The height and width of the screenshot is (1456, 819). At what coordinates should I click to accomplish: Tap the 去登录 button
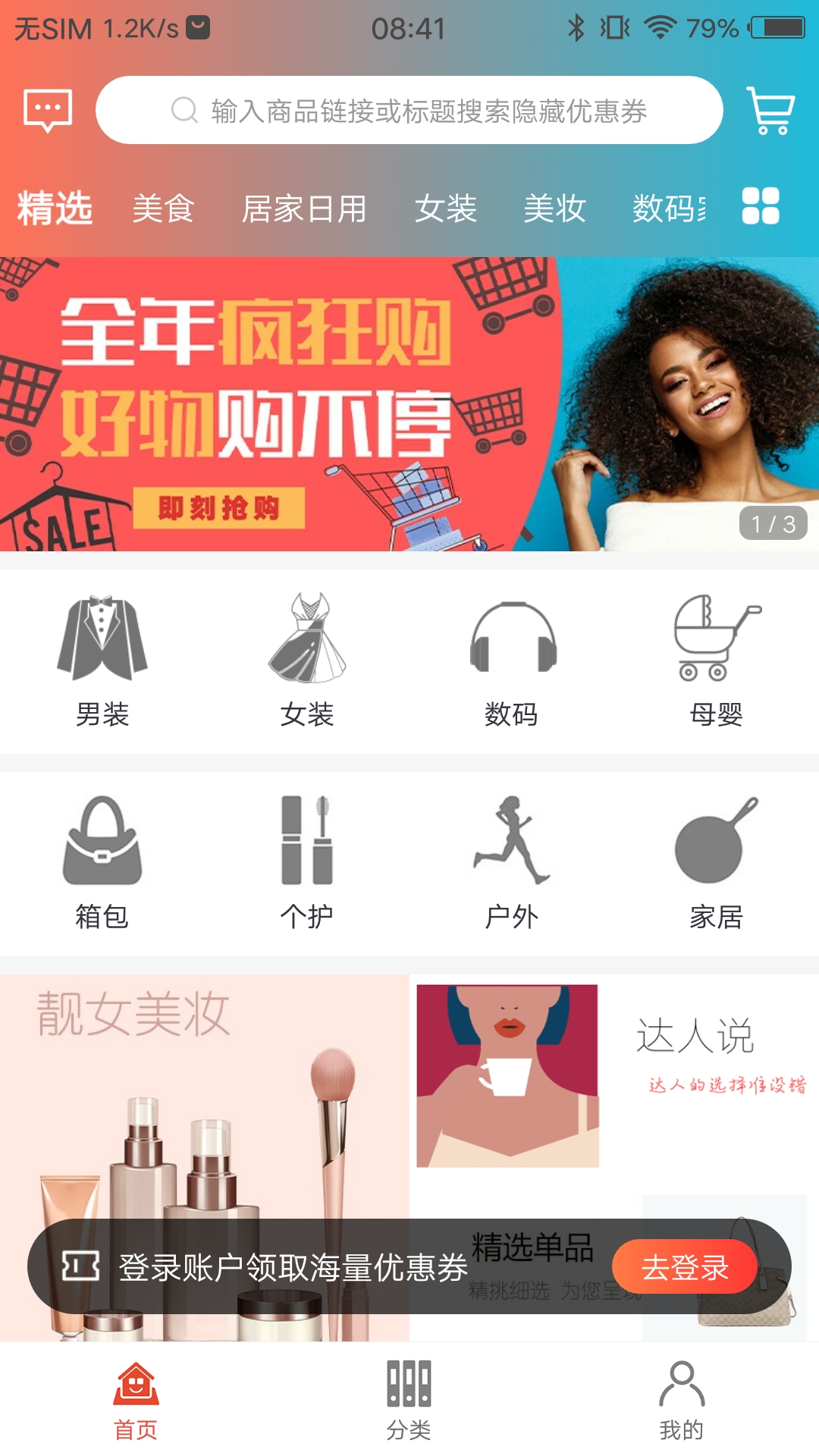685,1267
